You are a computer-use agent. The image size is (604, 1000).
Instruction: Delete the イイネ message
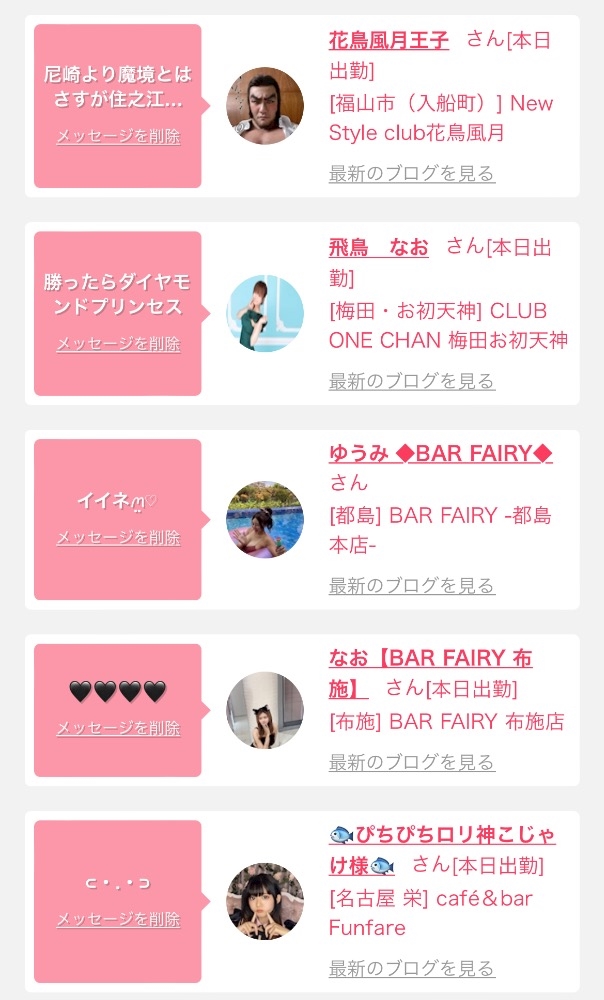coord(119,538)
